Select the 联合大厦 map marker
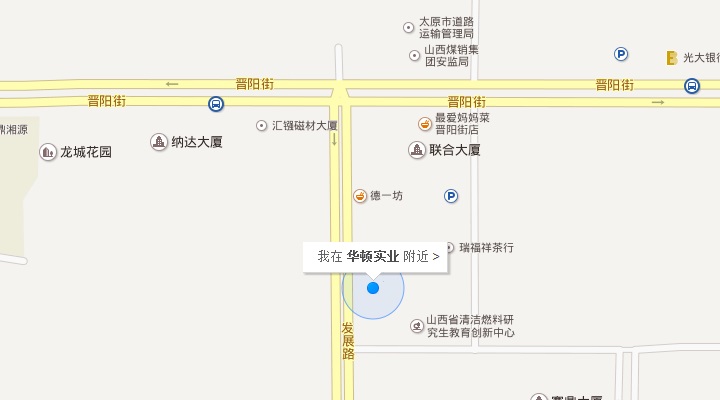 click(417, 150)
